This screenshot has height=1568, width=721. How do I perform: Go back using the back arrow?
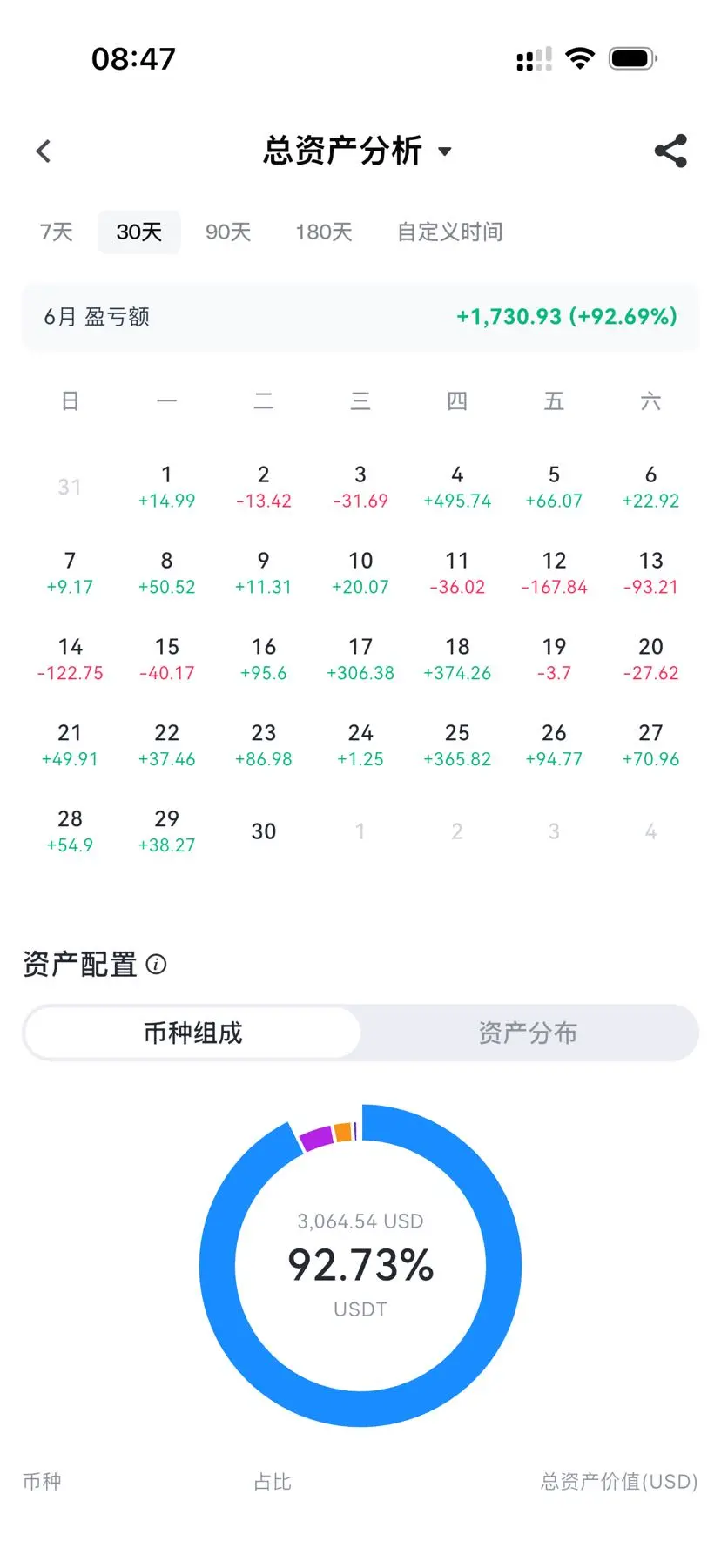tap(44, 151)
